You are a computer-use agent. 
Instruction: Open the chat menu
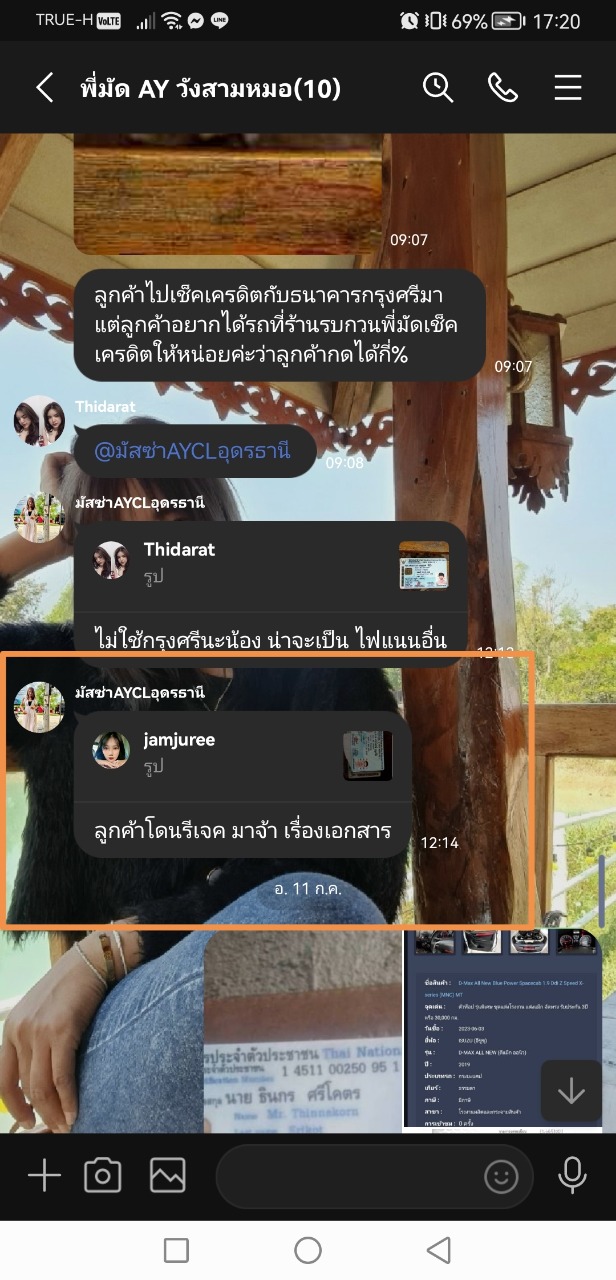[x=568, y=88]
